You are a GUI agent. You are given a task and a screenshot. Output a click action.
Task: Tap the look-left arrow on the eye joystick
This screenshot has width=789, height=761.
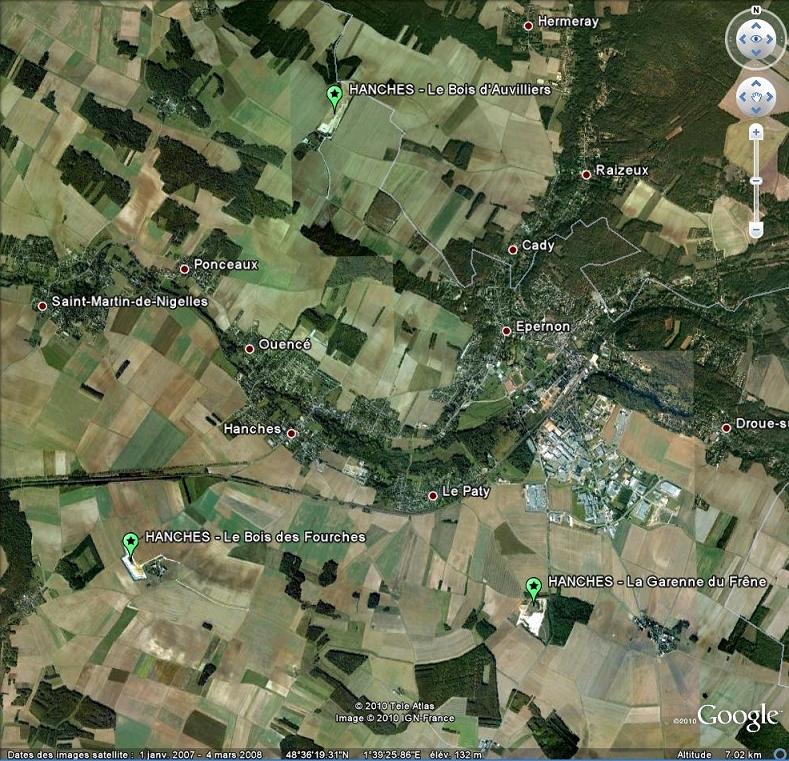click(x=740, y=40)
